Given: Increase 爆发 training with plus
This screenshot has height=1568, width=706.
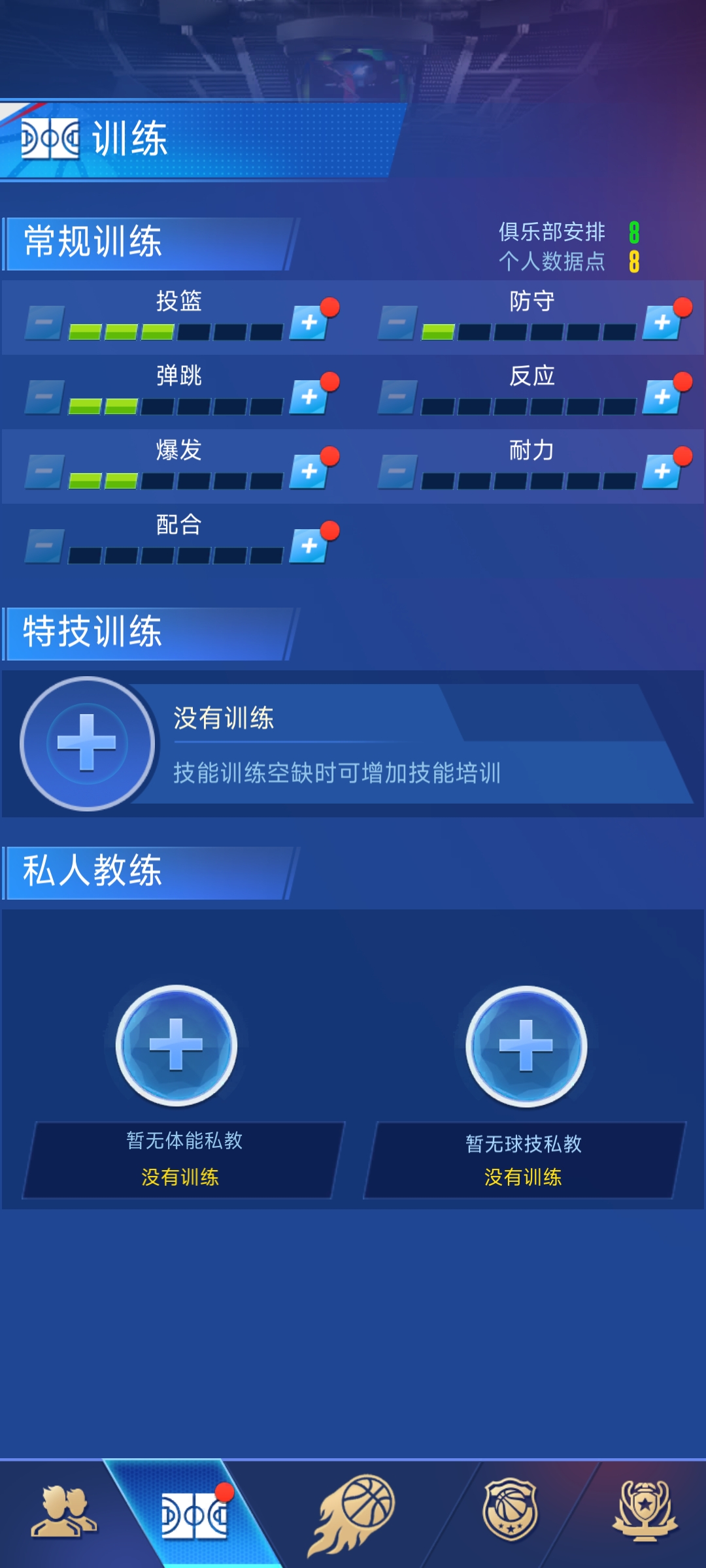Looking at the screenshot, I should [x=309, y=472].
